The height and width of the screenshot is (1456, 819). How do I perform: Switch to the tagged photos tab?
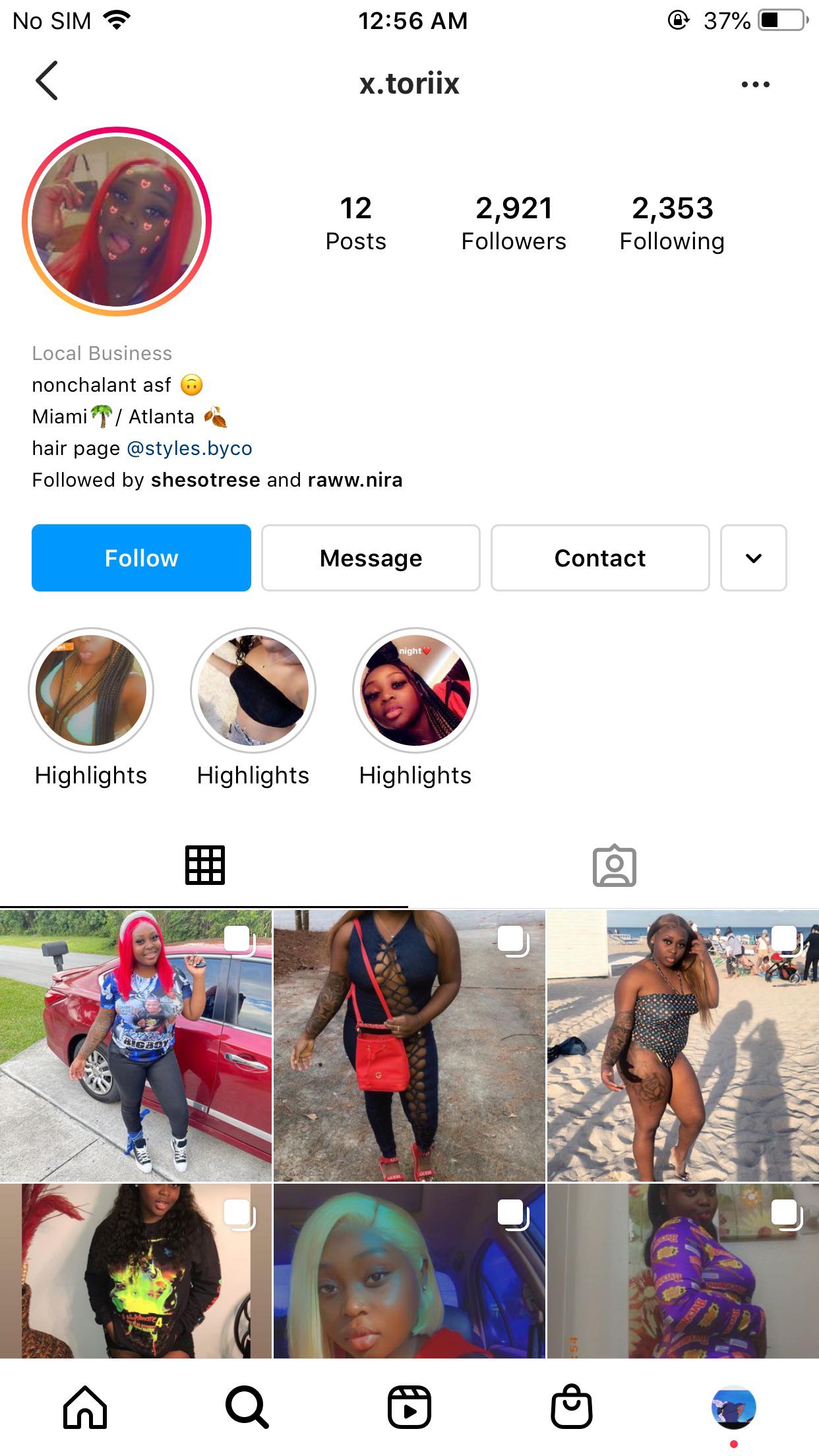click(614, 865)
